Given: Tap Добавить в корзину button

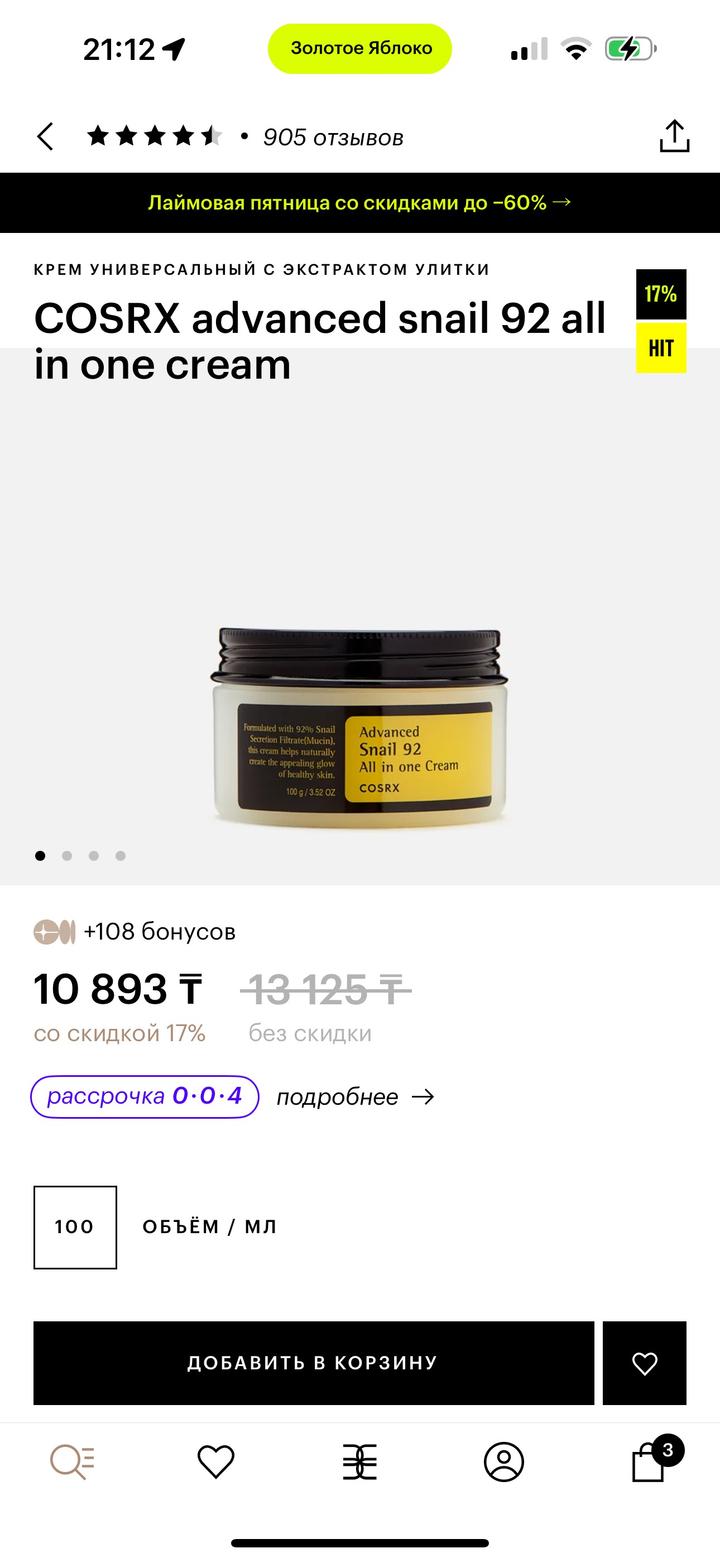Looking at the screenshot, I should pyautogui.click(x=313, y=1362).
